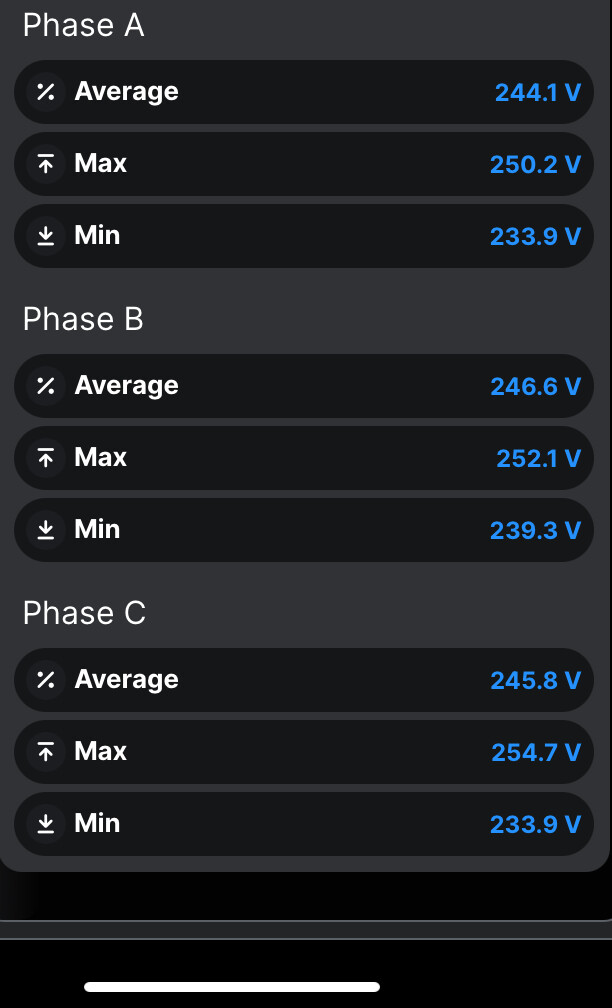Open Phase B Max voltage row

303,458
